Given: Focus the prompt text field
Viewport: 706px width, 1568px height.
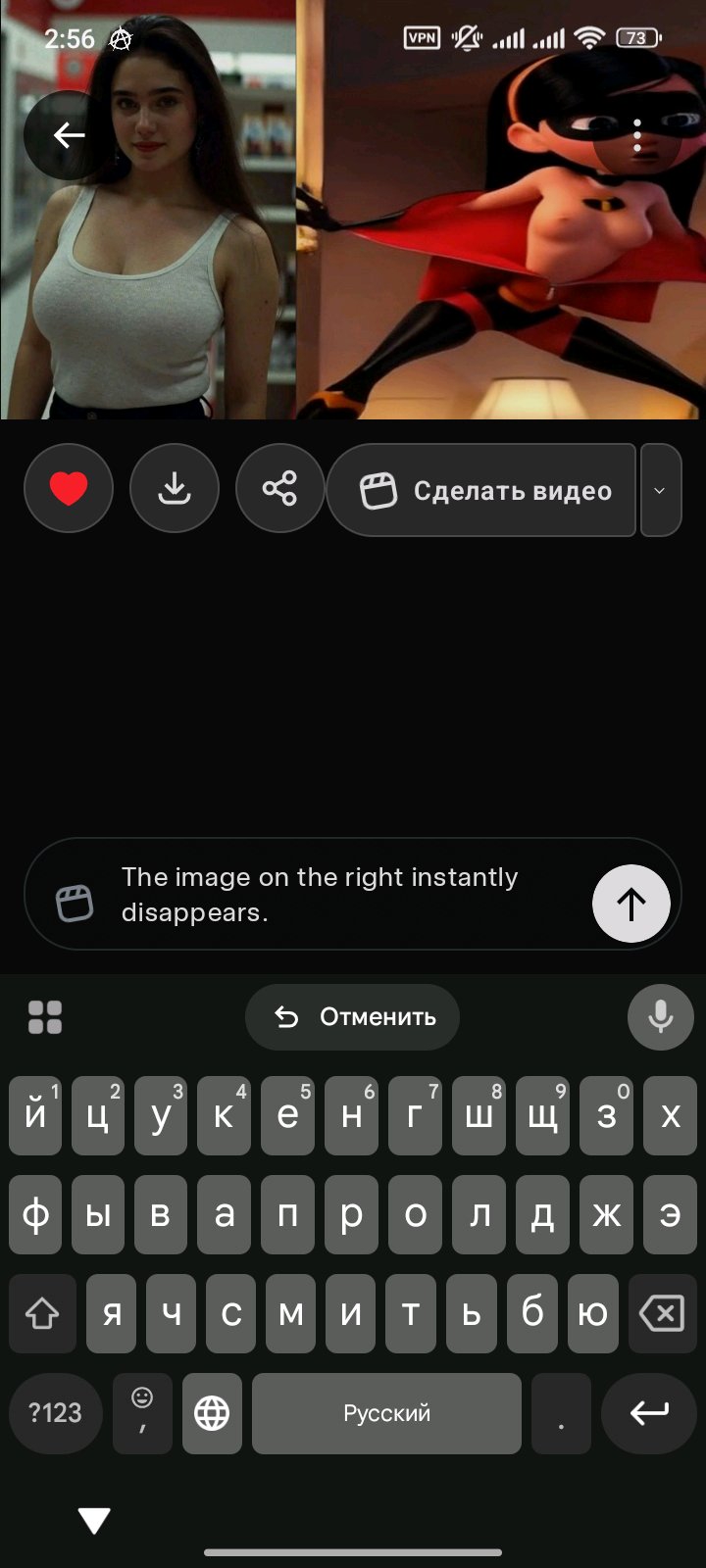Looking at the screenshot, I should pyautogui.click(x=333, y=894).
